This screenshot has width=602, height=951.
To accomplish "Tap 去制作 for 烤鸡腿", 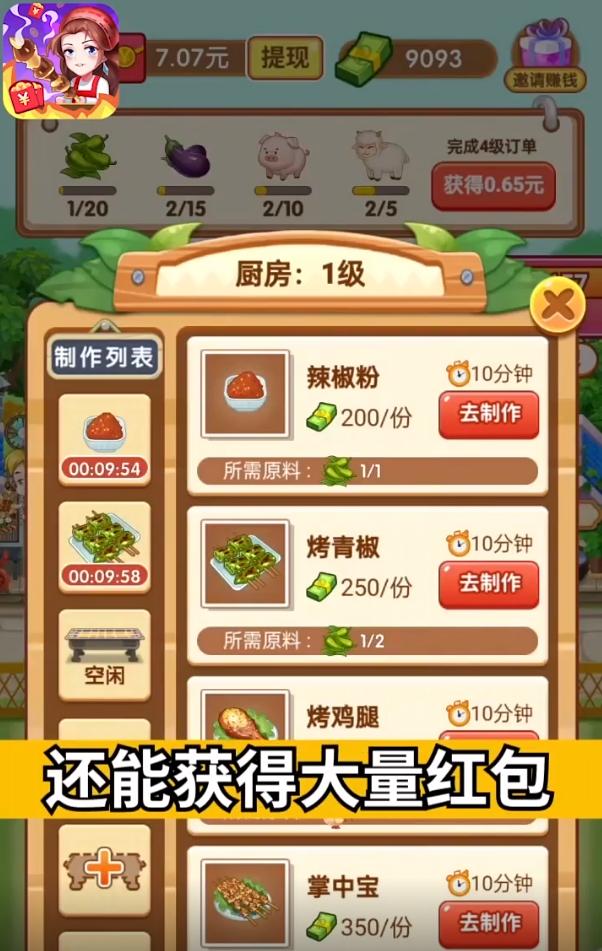I will [489, 716].
